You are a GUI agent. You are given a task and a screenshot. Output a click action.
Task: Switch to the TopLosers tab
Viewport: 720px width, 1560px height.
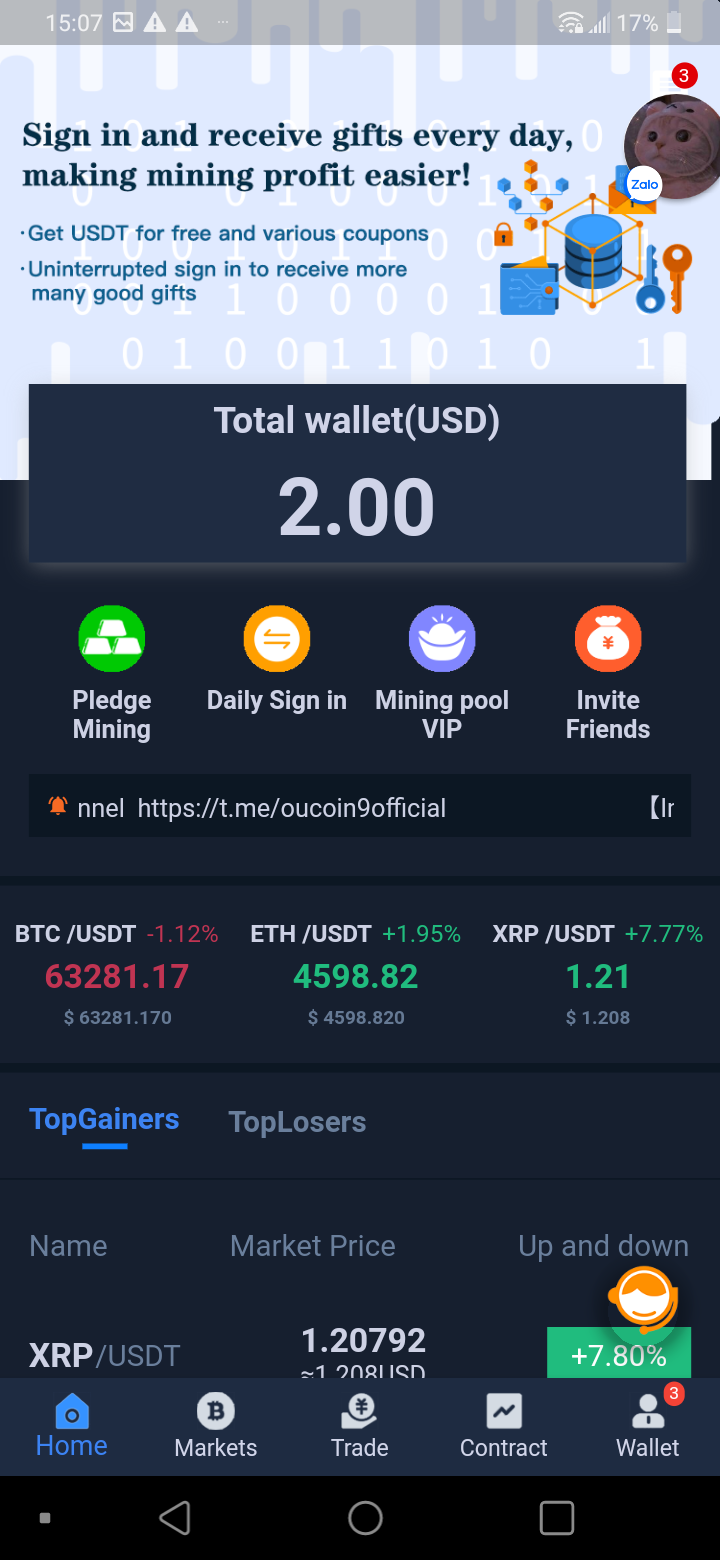click(x=297, y=1122)
